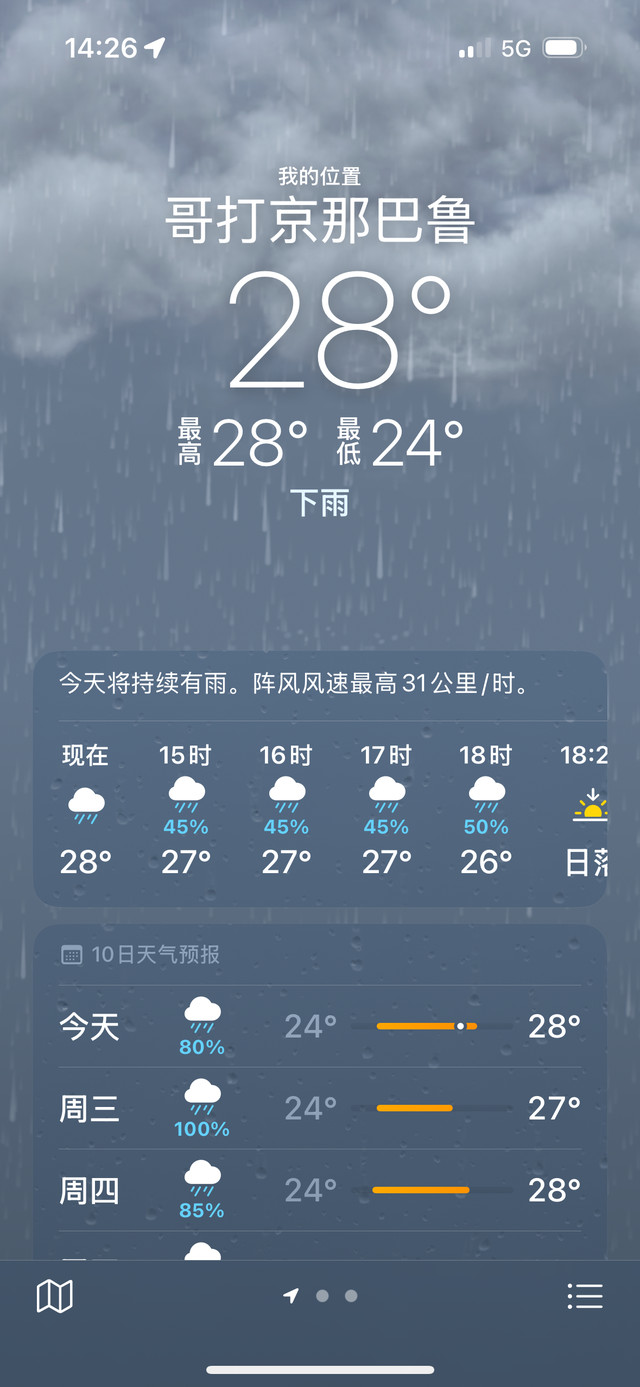The width and height of the screenshot is (640, 1387).
Task: Tap the city page indicator dots
Action: pos(321,1296)
